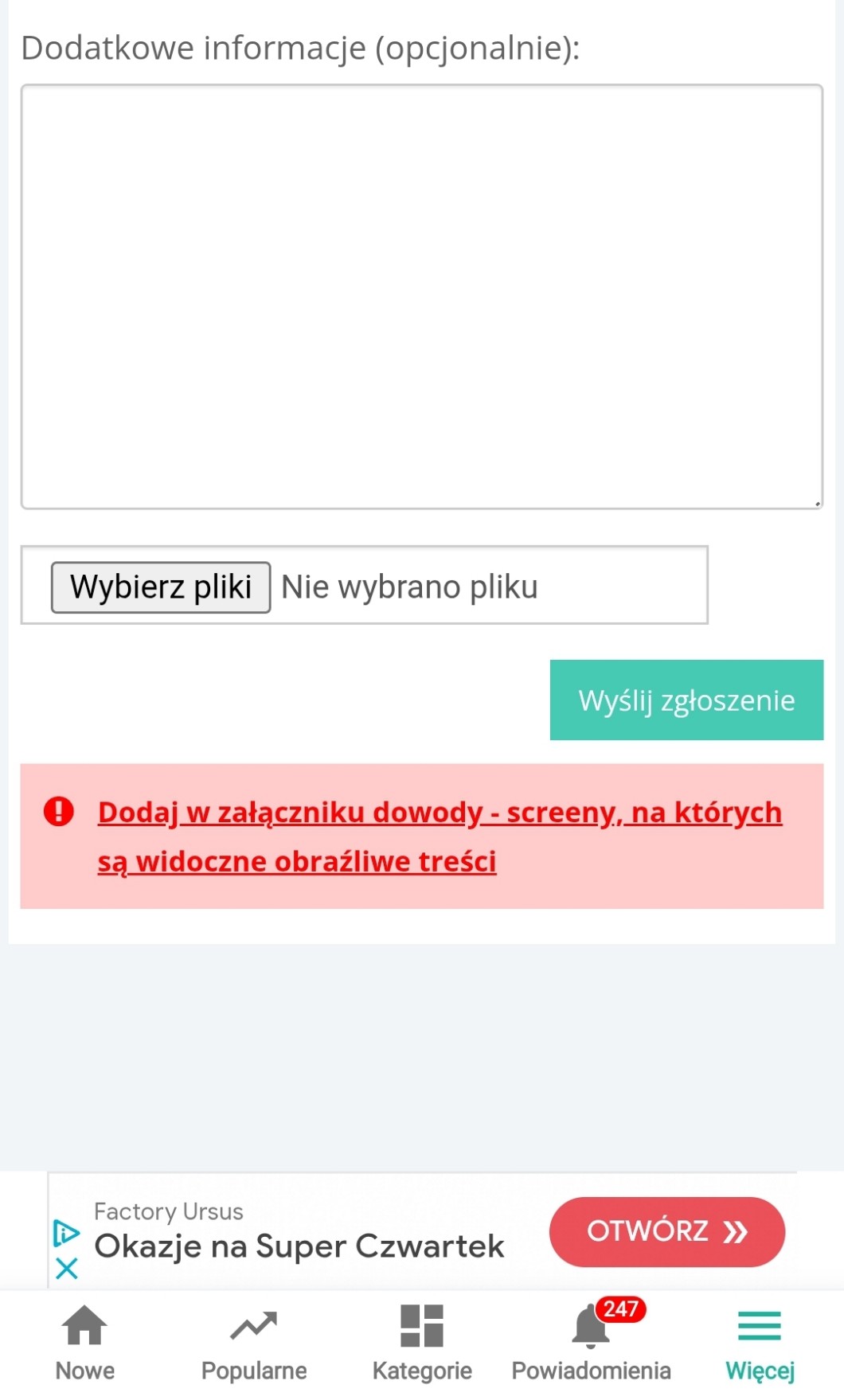
Task: Go to the Nowe tab
Action: point(84,1343)
